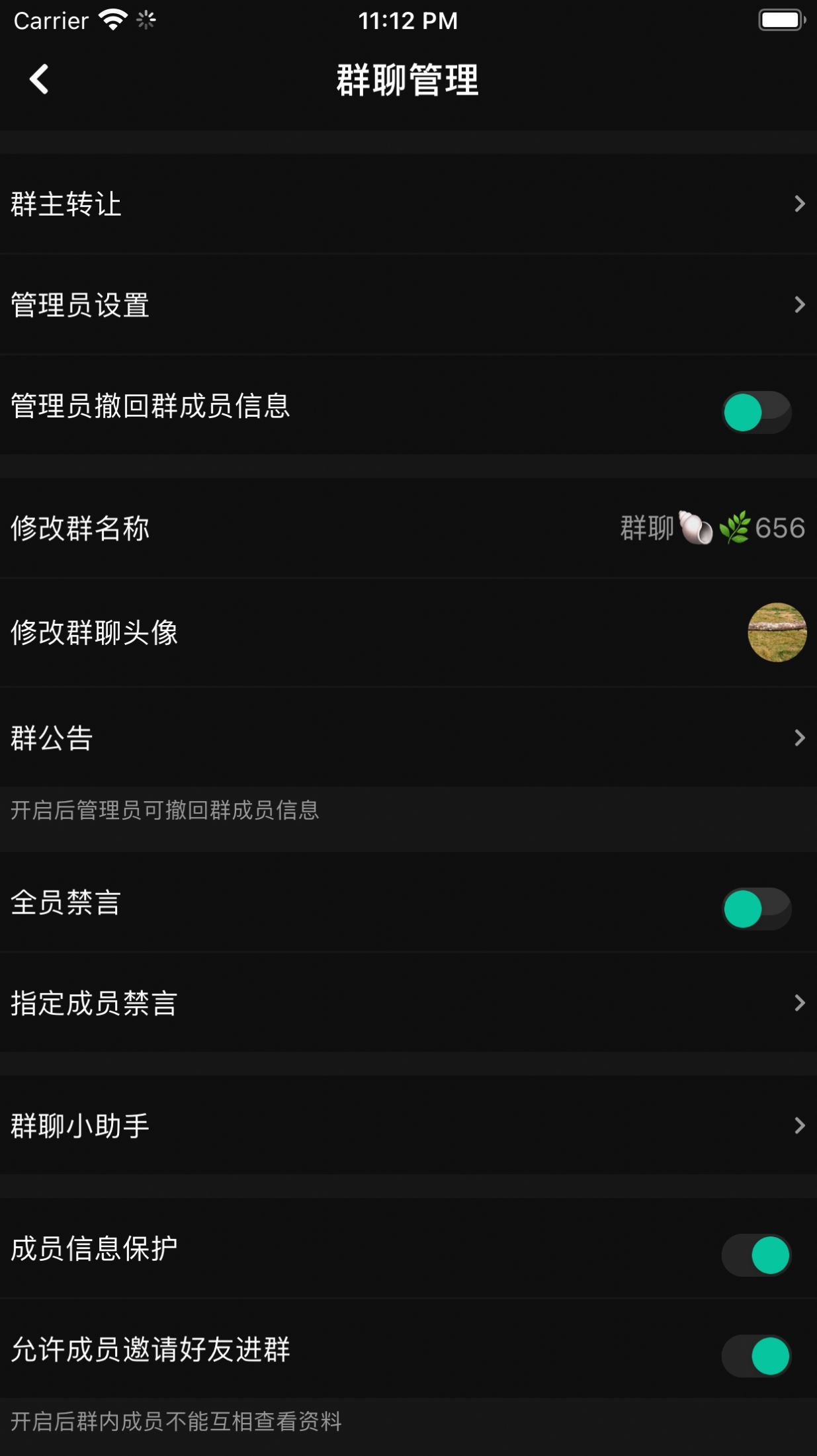Select 修改群名称 to rename the group

pos(81,527)
